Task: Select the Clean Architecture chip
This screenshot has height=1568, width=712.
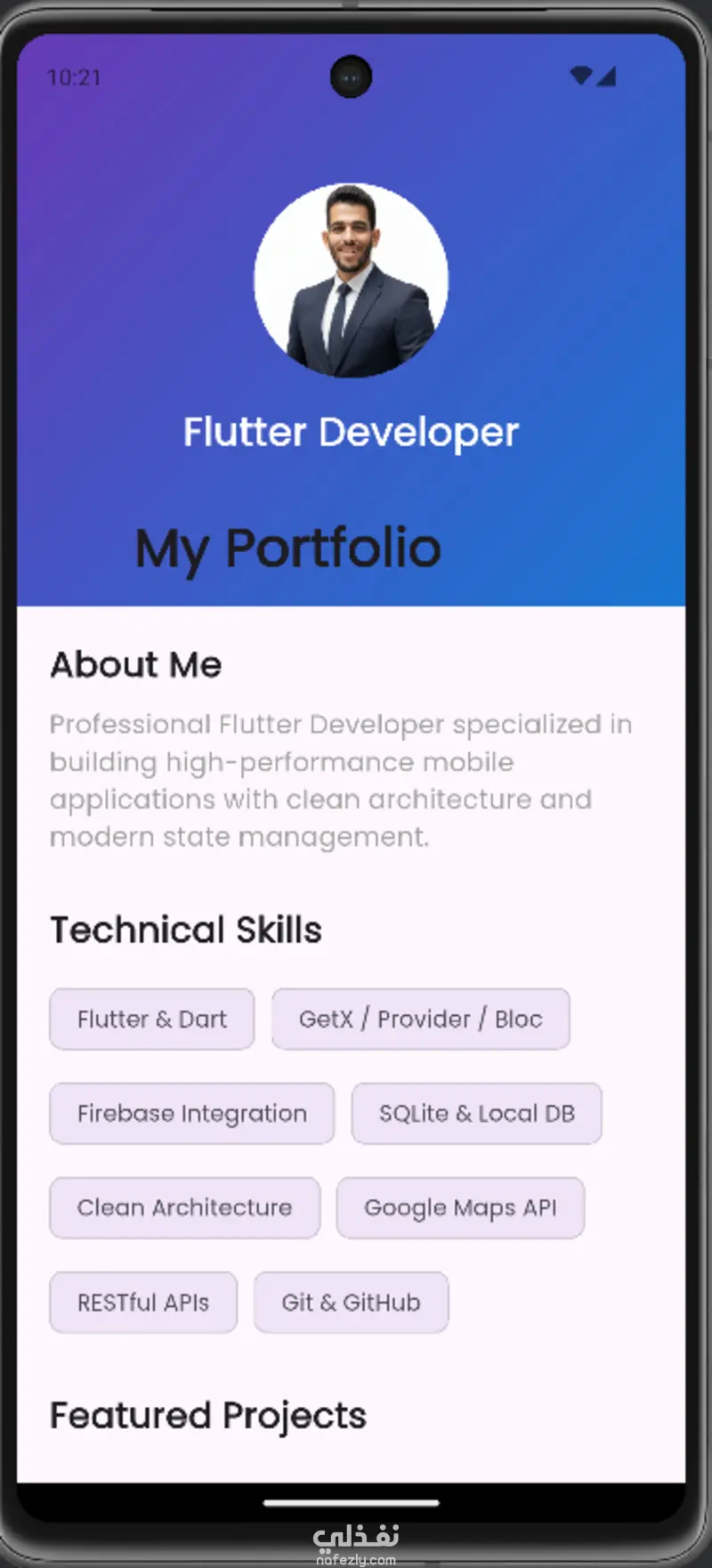Action: (184, 1207)
